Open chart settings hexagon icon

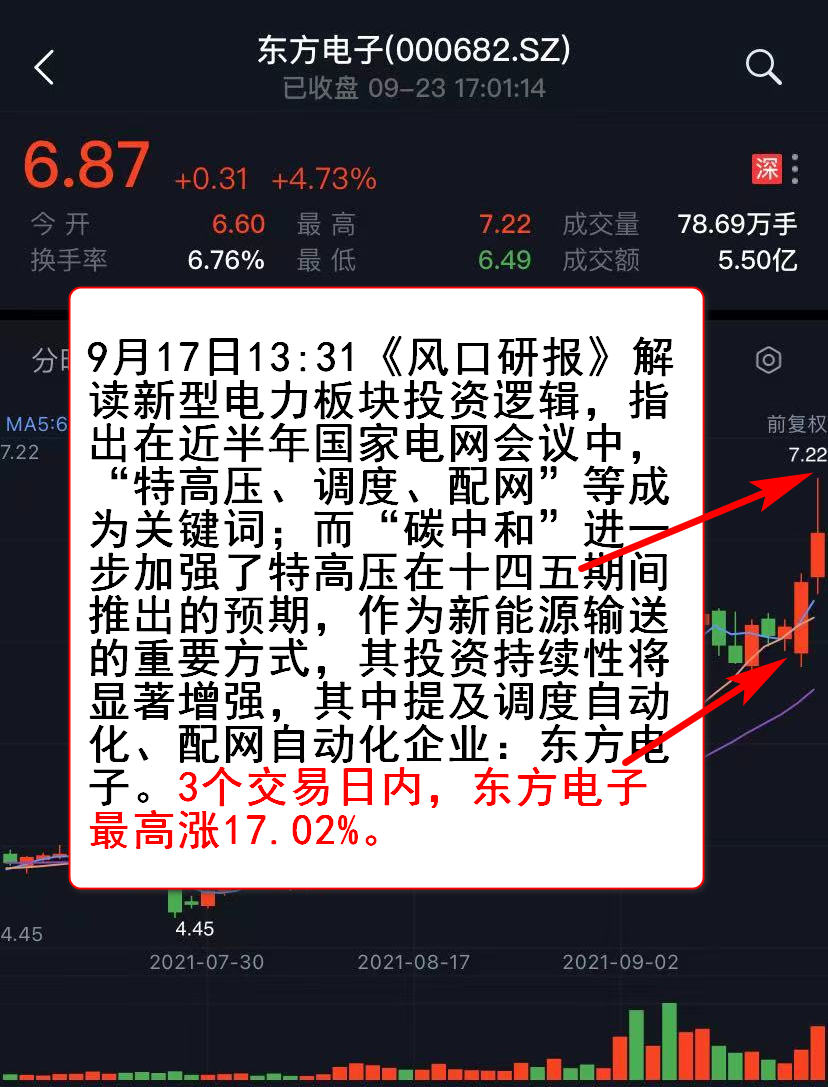(768, 360)
